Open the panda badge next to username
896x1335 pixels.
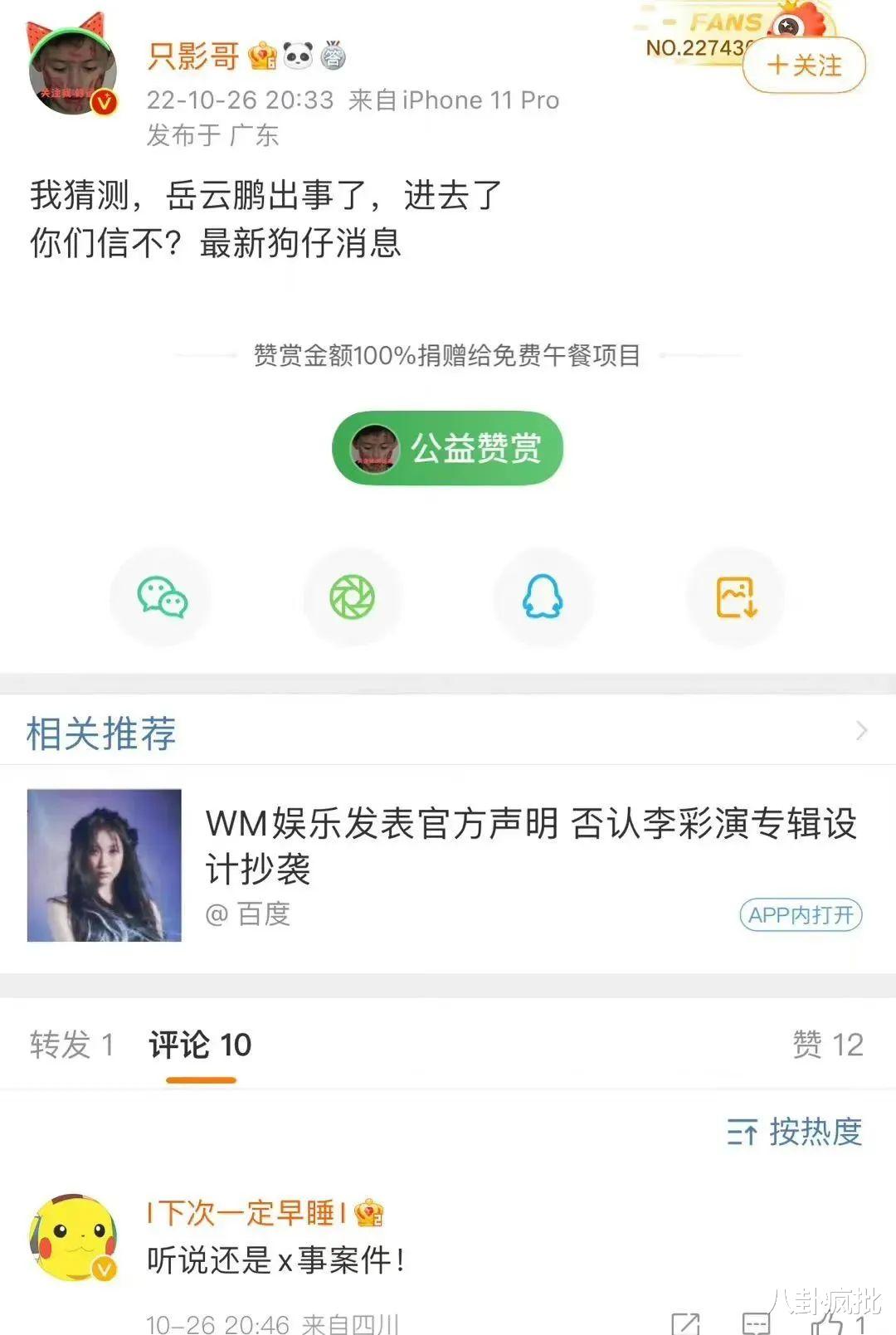click(297, 55)
